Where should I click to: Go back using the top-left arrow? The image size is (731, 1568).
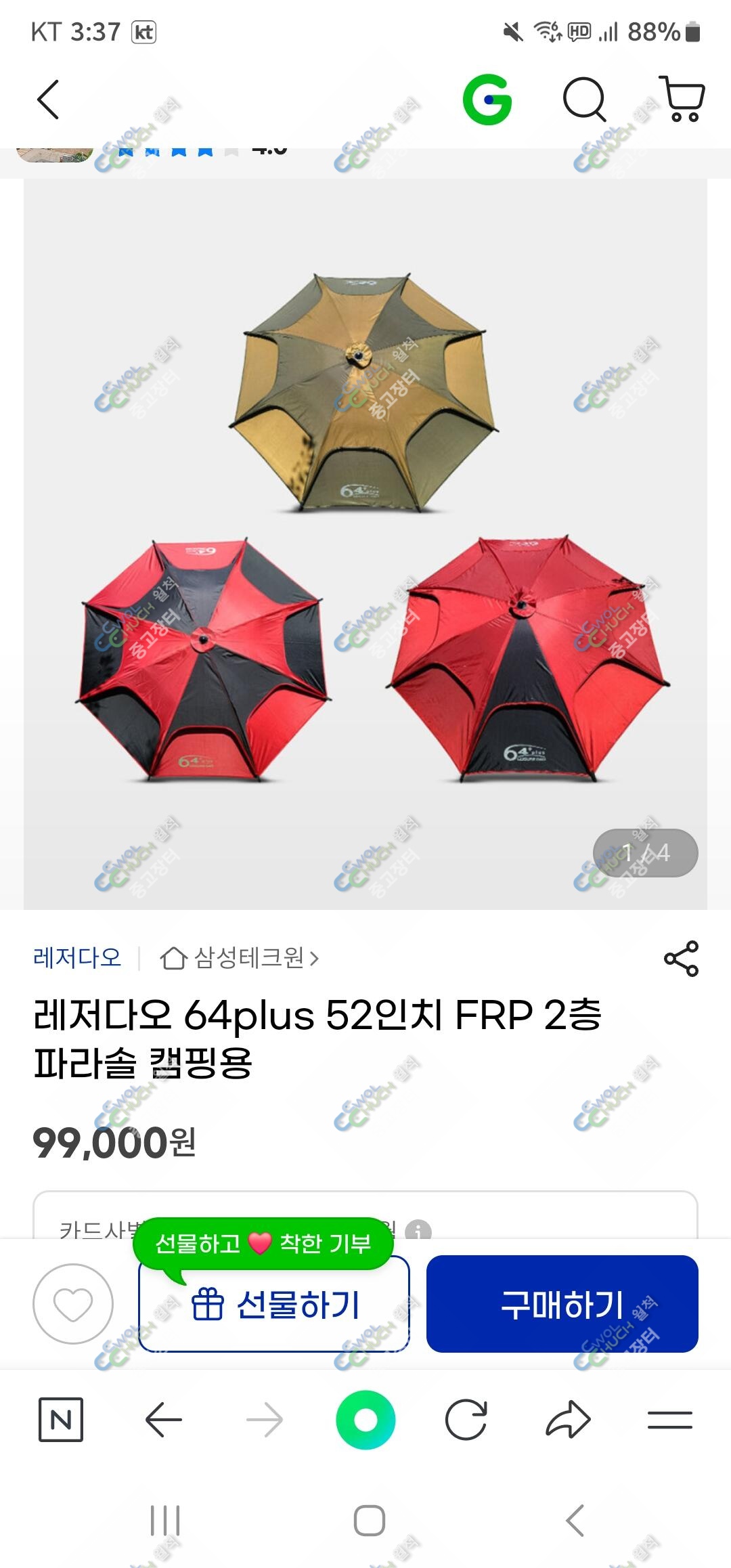pos(48,100)
